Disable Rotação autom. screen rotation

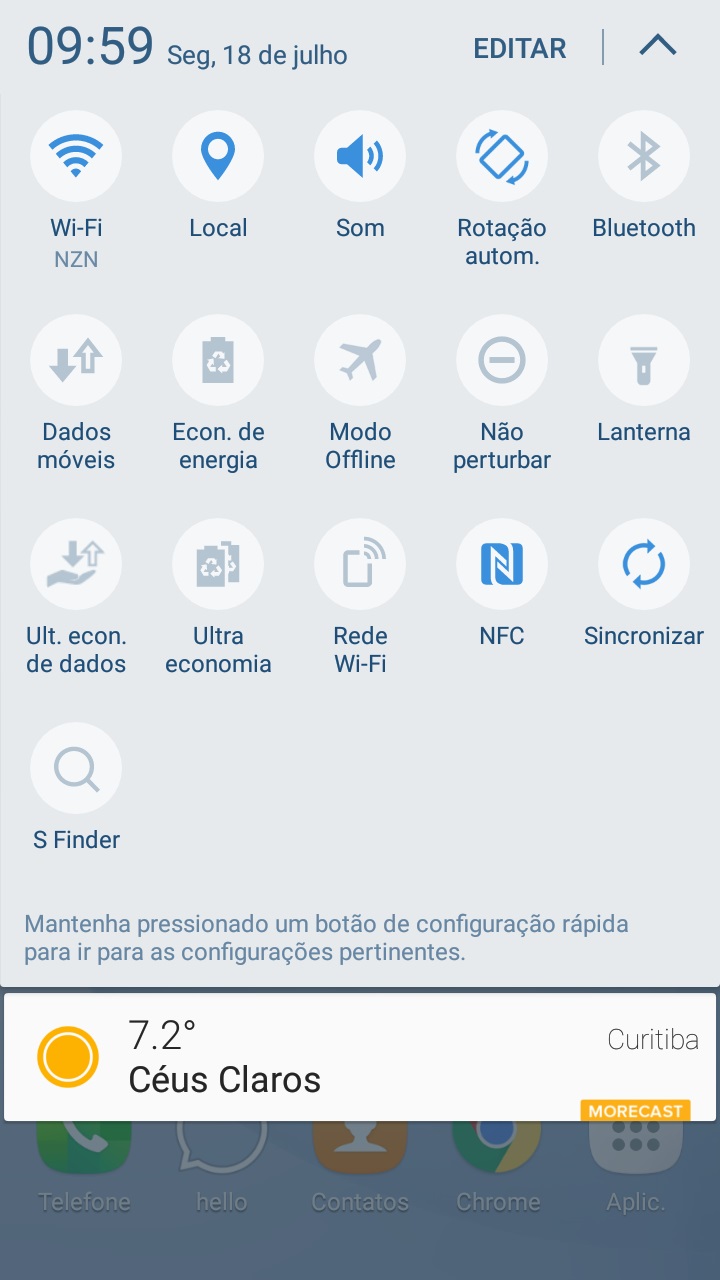click(502, 157)
